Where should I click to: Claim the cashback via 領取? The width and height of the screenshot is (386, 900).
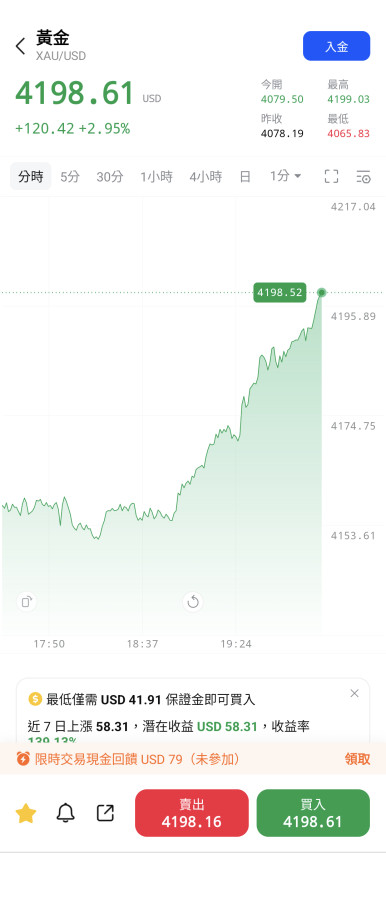point(357,759)
